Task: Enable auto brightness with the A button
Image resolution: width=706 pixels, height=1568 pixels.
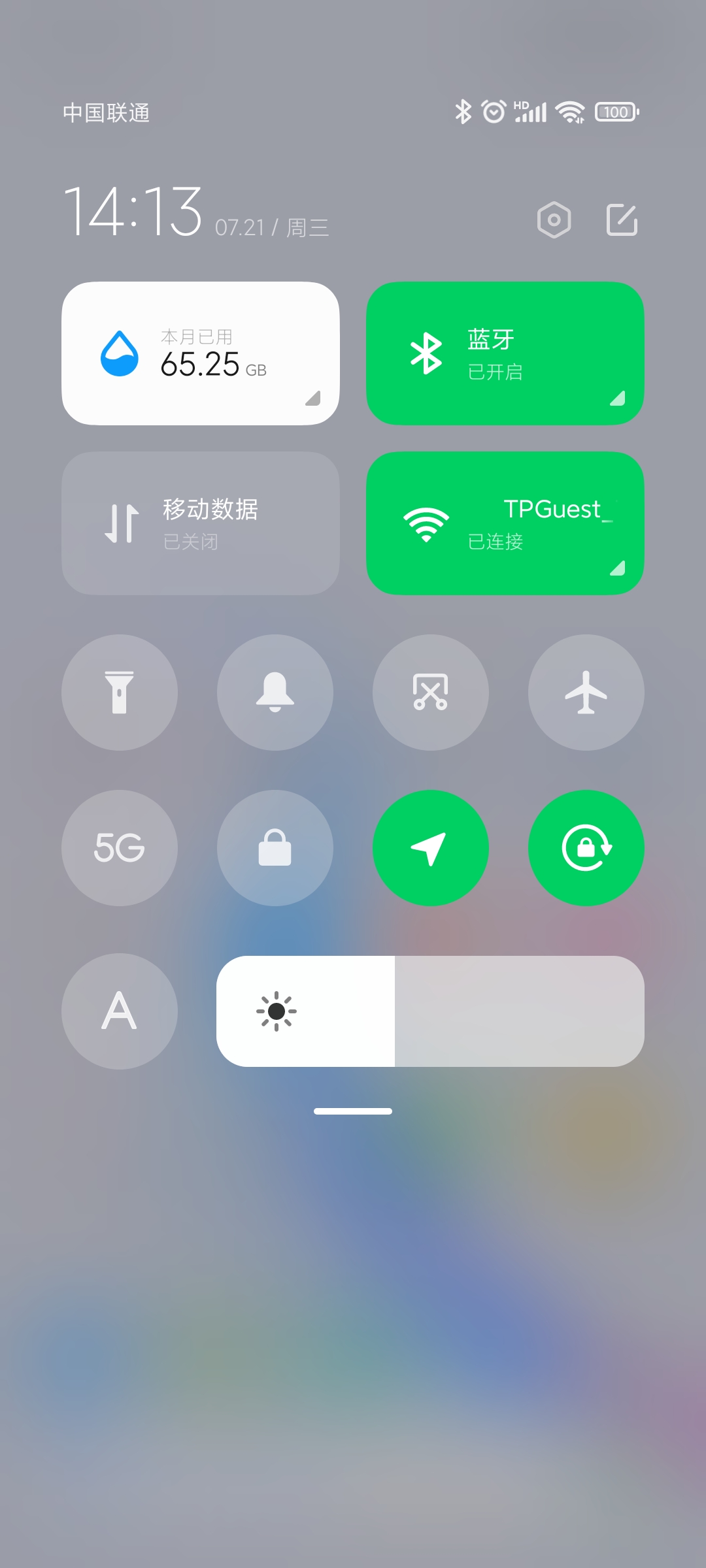Action: (x=120, y=1011)
